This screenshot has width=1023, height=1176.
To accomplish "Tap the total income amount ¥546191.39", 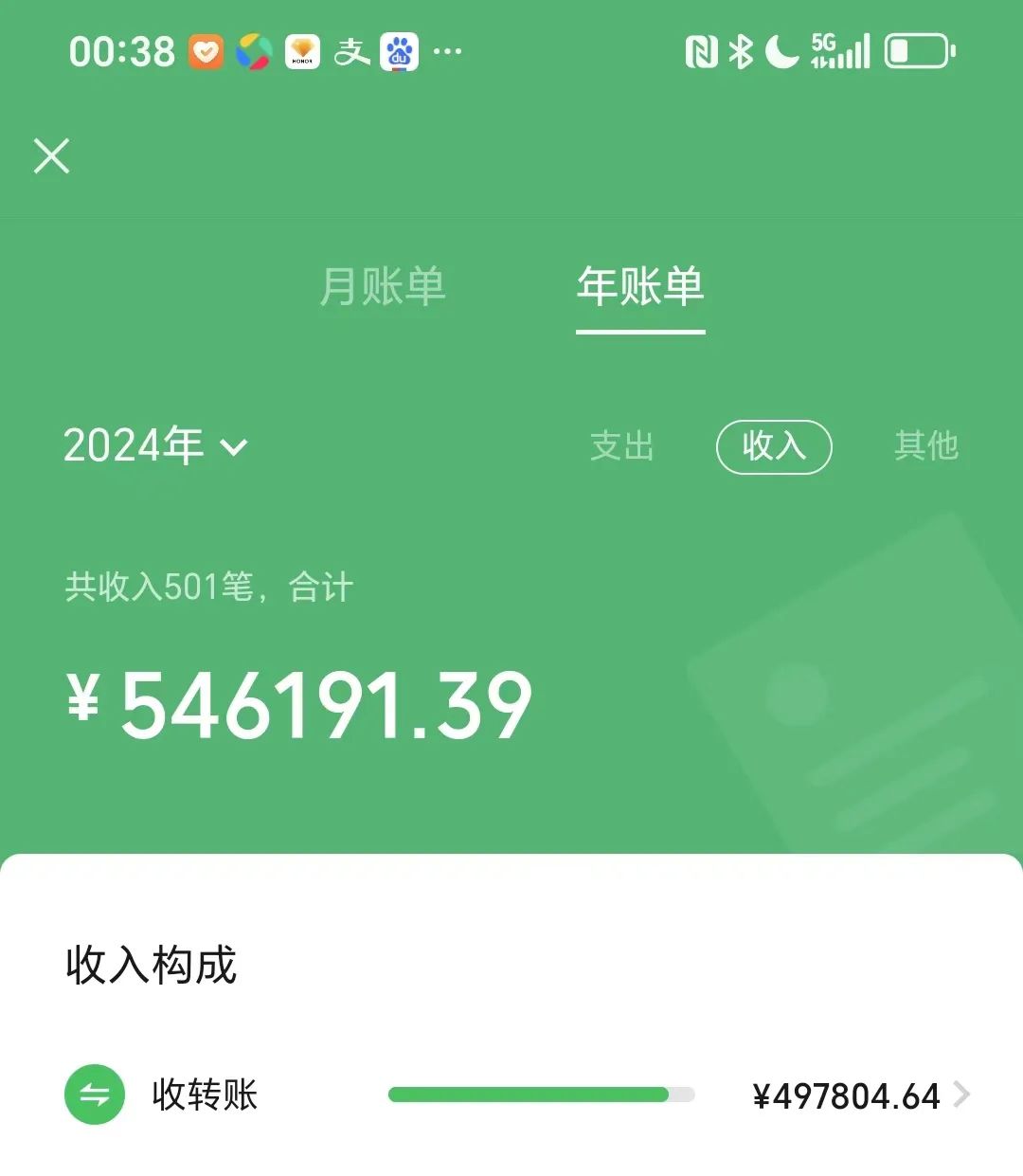I will 301,701.
